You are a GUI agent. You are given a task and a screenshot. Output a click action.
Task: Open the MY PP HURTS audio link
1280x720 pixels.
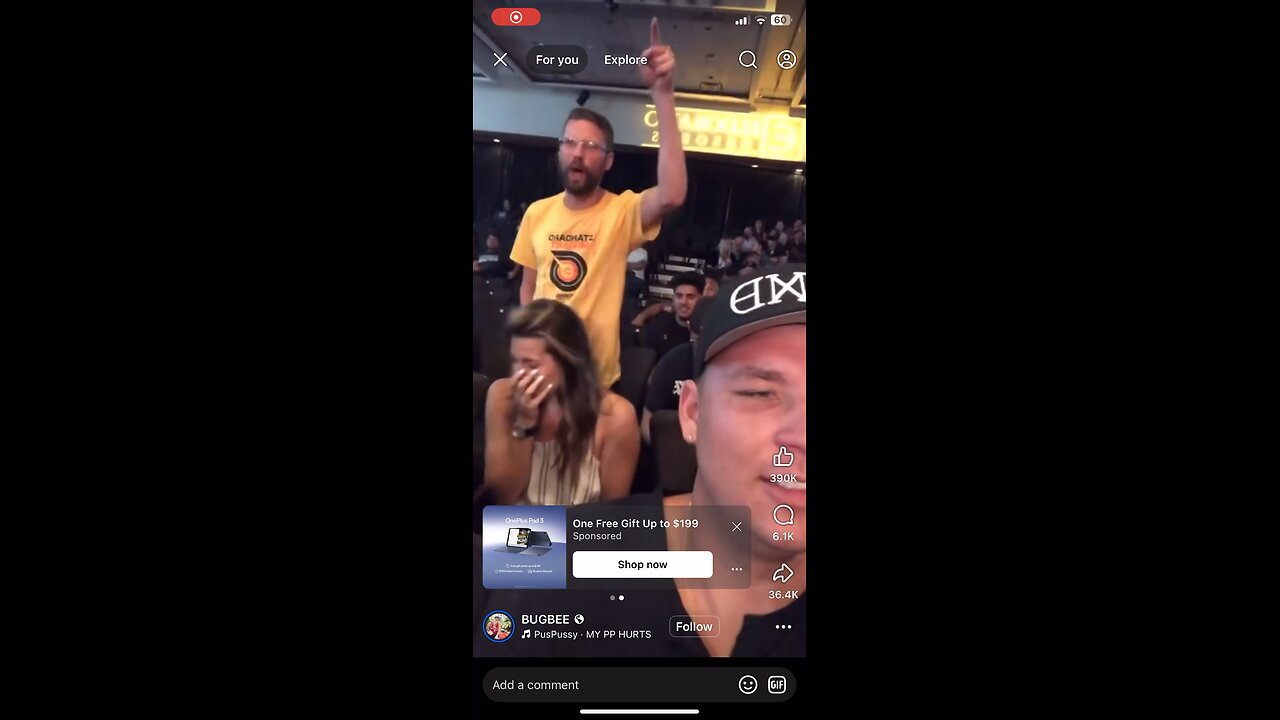point(592,635)
